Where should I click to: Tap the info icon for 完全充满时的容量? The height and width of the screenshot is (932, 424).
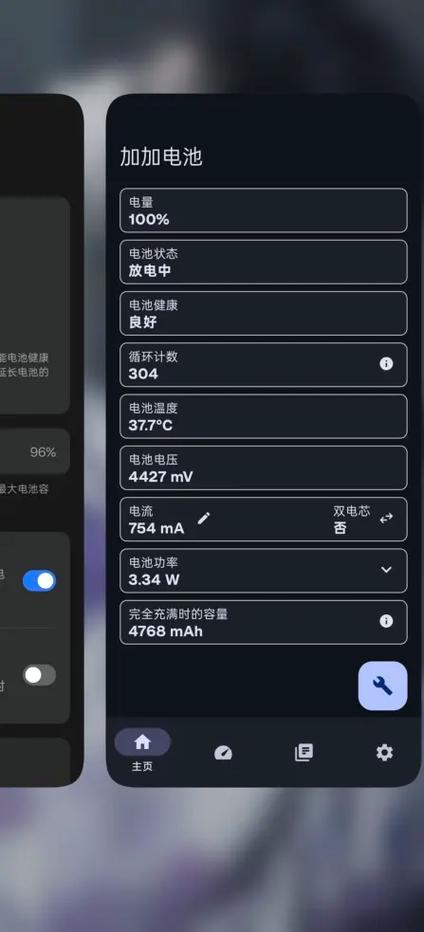pos(386,621)
